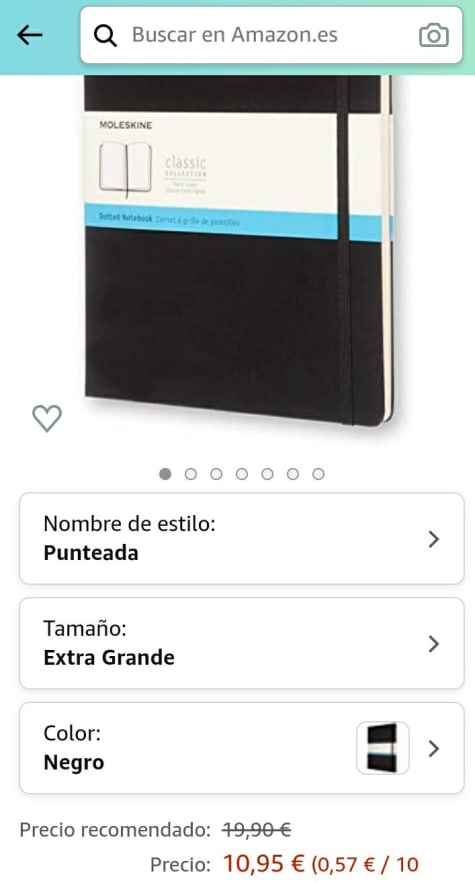Go back with the arrow icon
The width and height of the screenshot is (475, 883).
29,35
